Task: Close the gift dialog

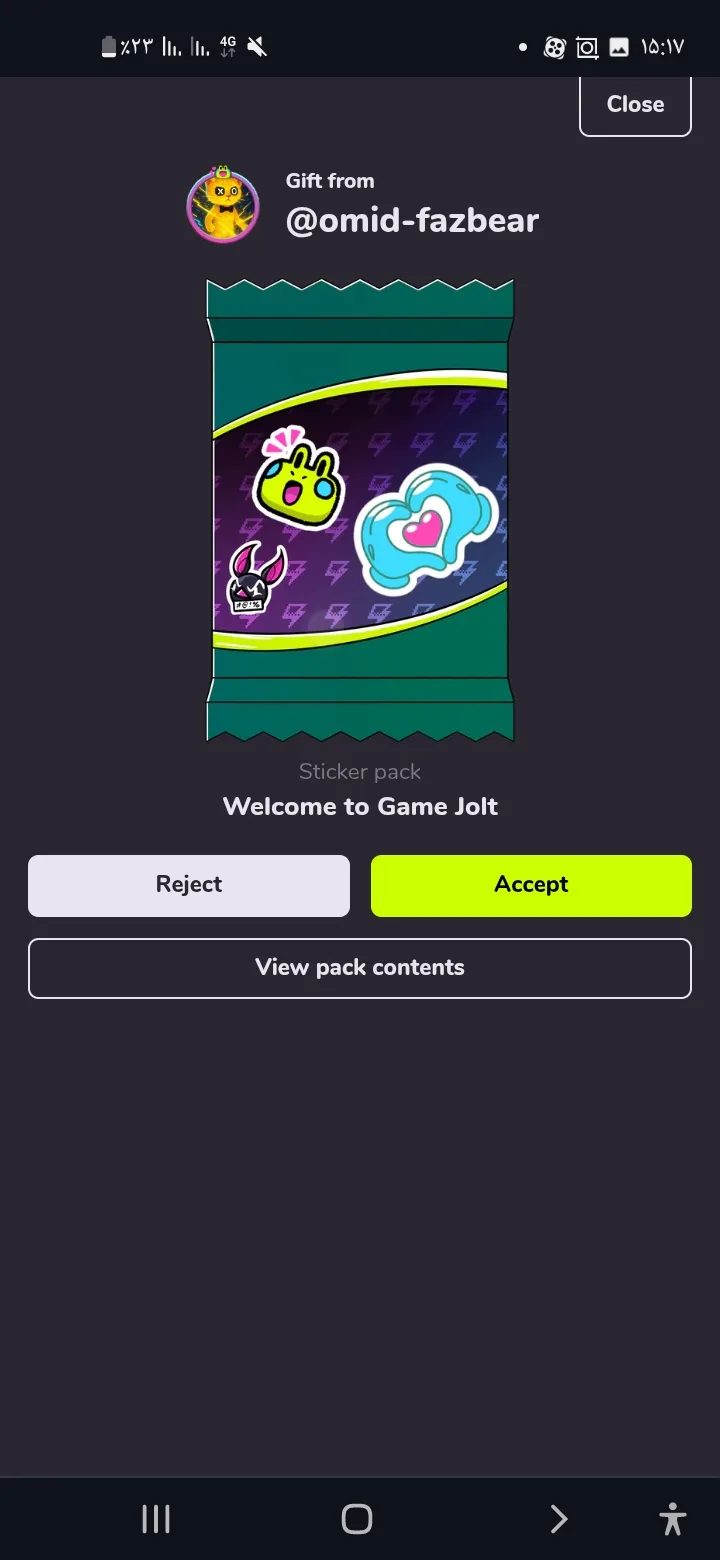Action: point(635,105)
